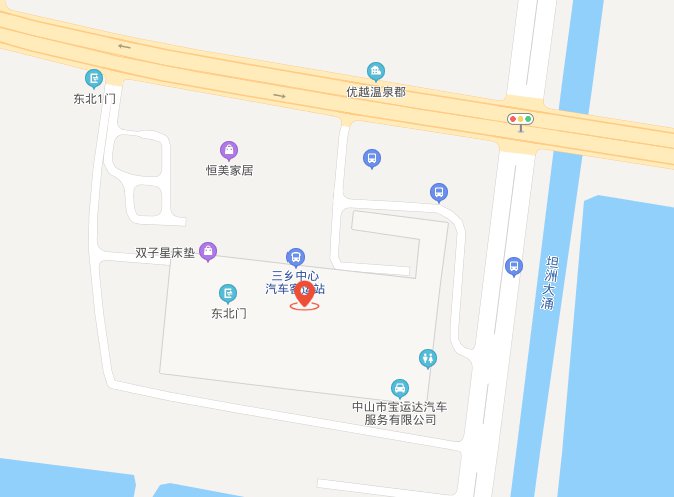Viewport: 674px width, 497px height.
Task: Tap the bus stop beside 坦洲大涌
Action: [514, 266]
